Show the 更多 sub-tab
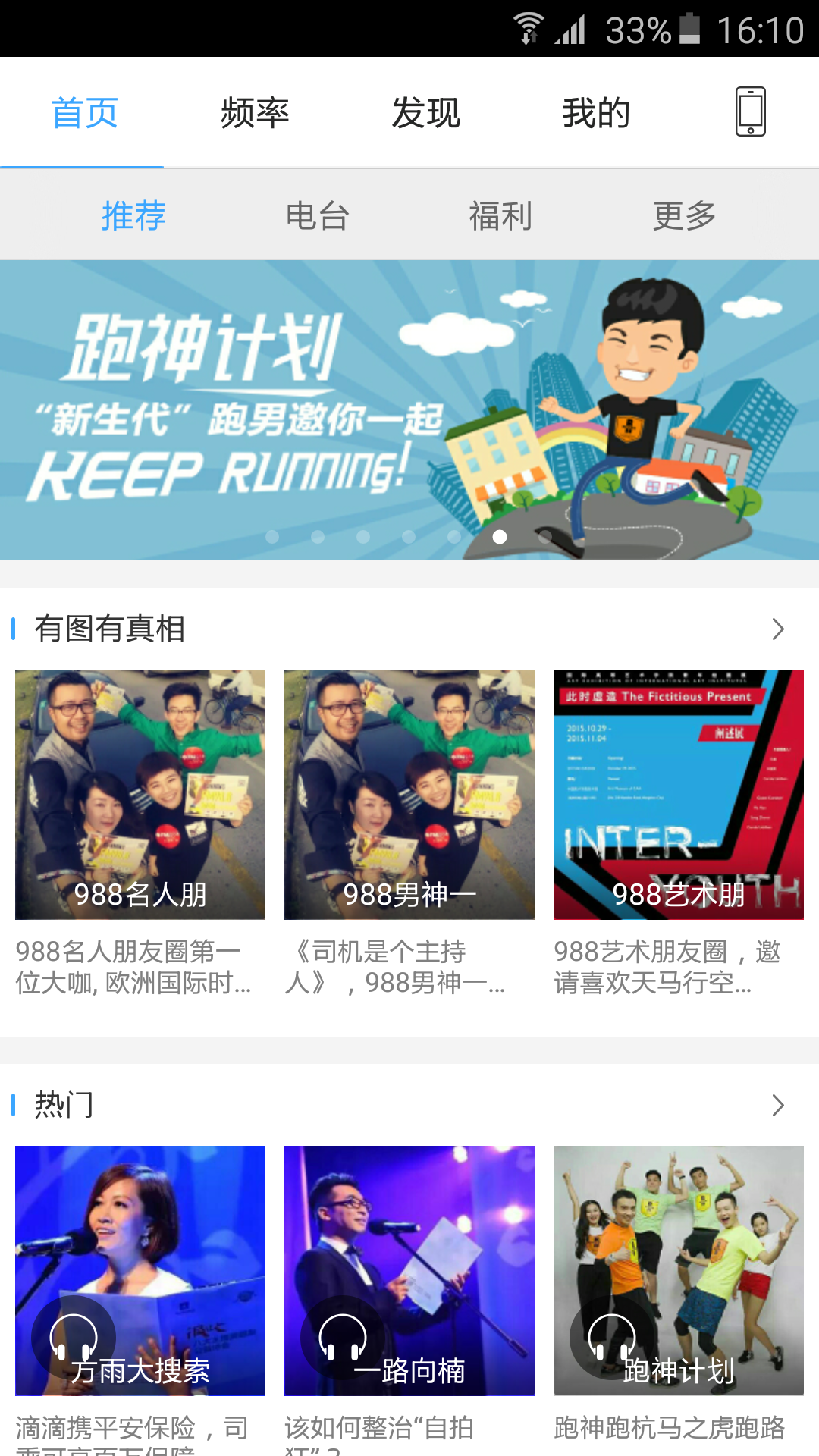 684,216
